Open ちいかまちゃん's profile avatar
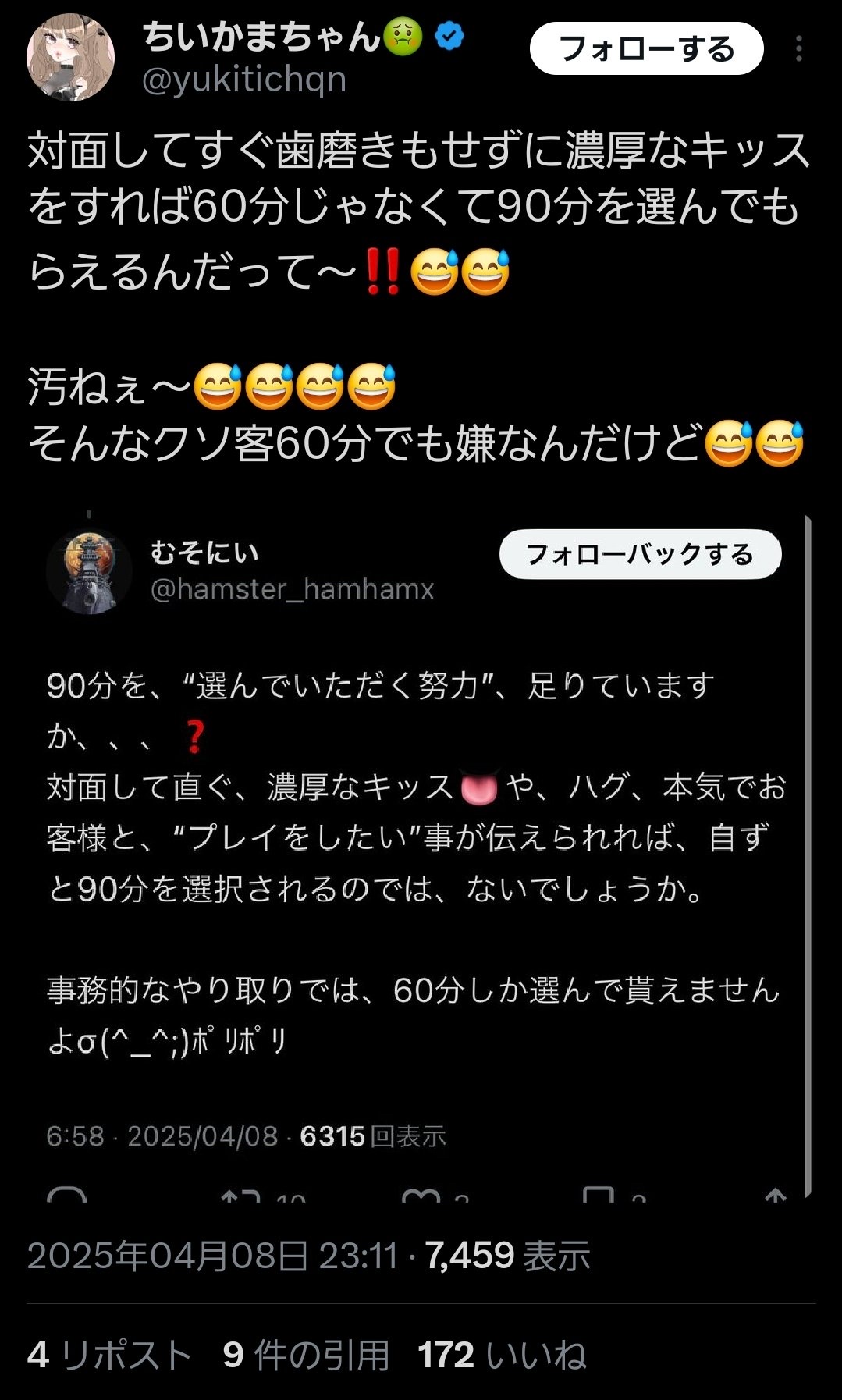The width and height of the screenshot is (842, 1400). [70, 57]
